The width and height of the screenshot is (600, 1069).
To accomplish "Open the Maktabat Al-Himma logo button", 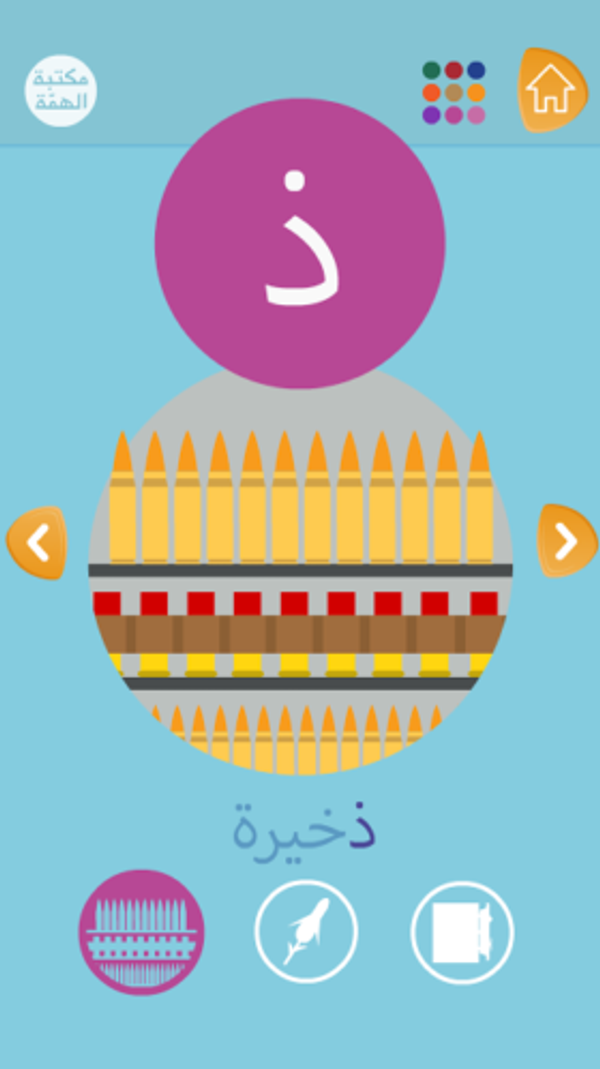I will coord(61,91).
